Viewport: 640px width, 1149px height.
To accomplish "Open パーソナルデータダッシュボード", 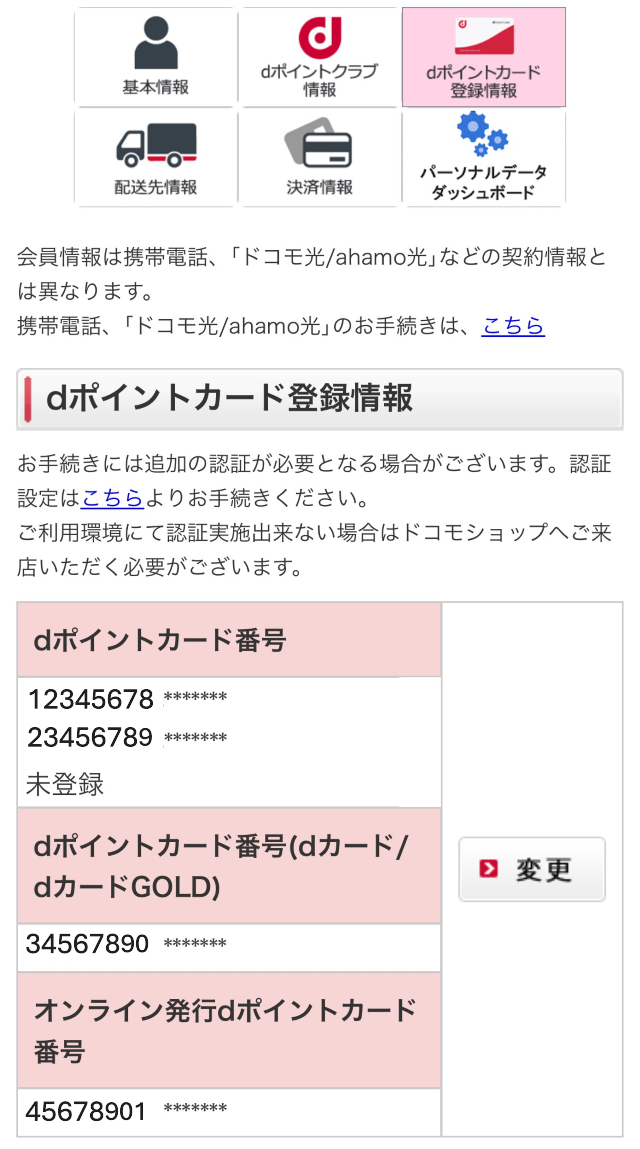I will 484,159.
